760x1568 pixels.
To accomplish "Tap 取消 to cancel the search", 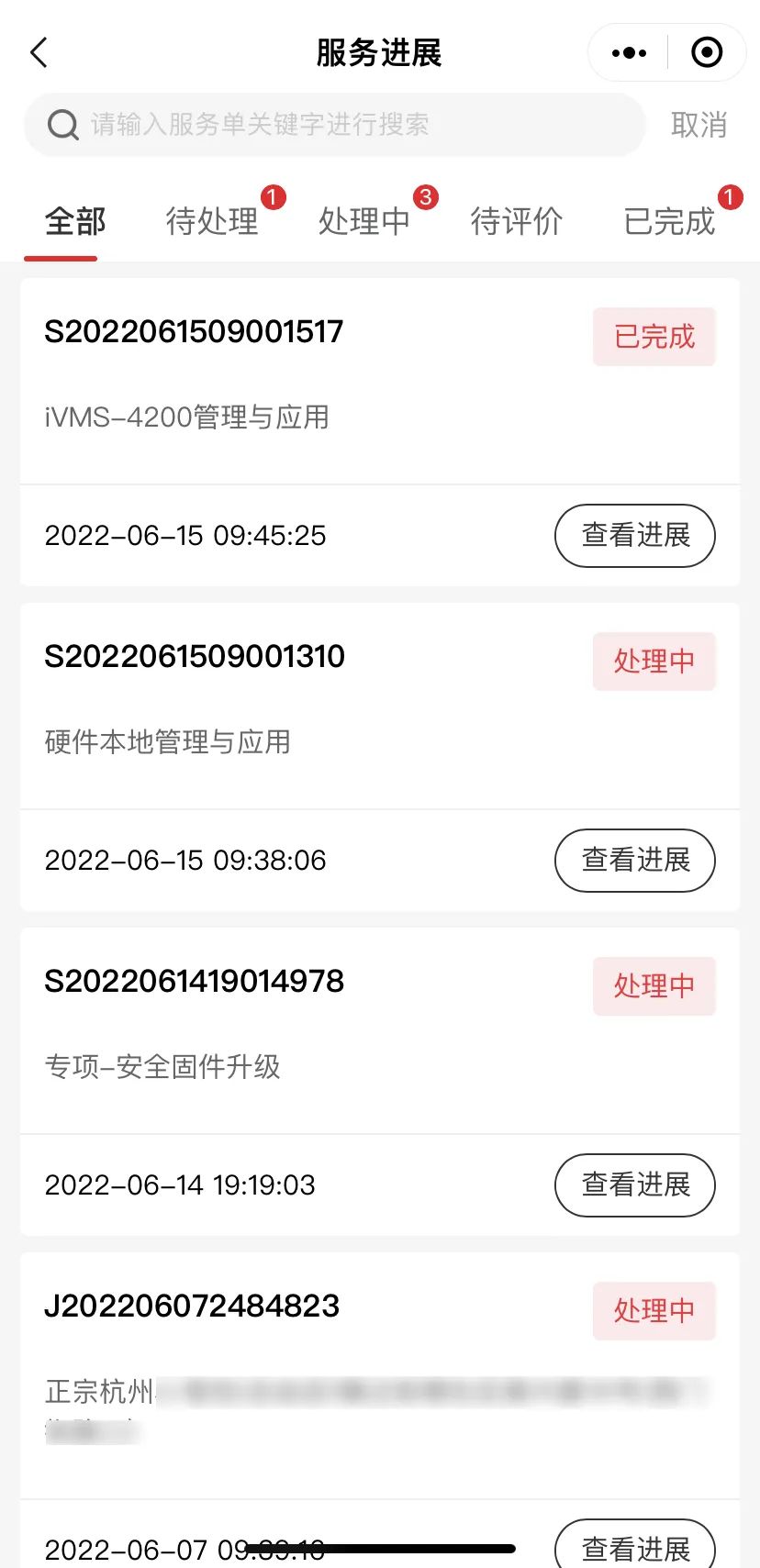I will tap(699, 125).
